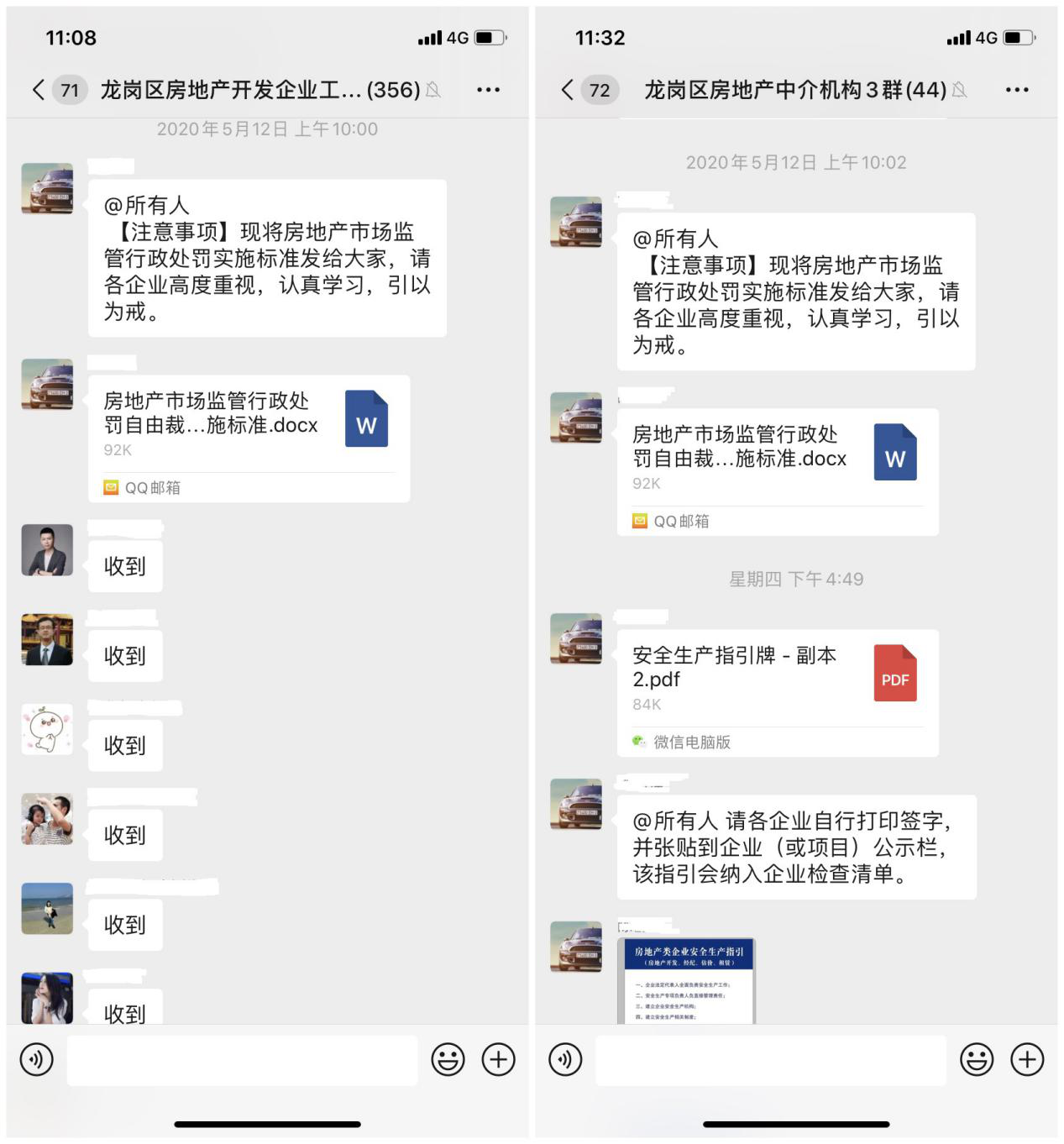View the 房地产类企业安全生产指引 image message
Screen dimensions: 1064x1144
pyautogui.click(x=686, y=980)
